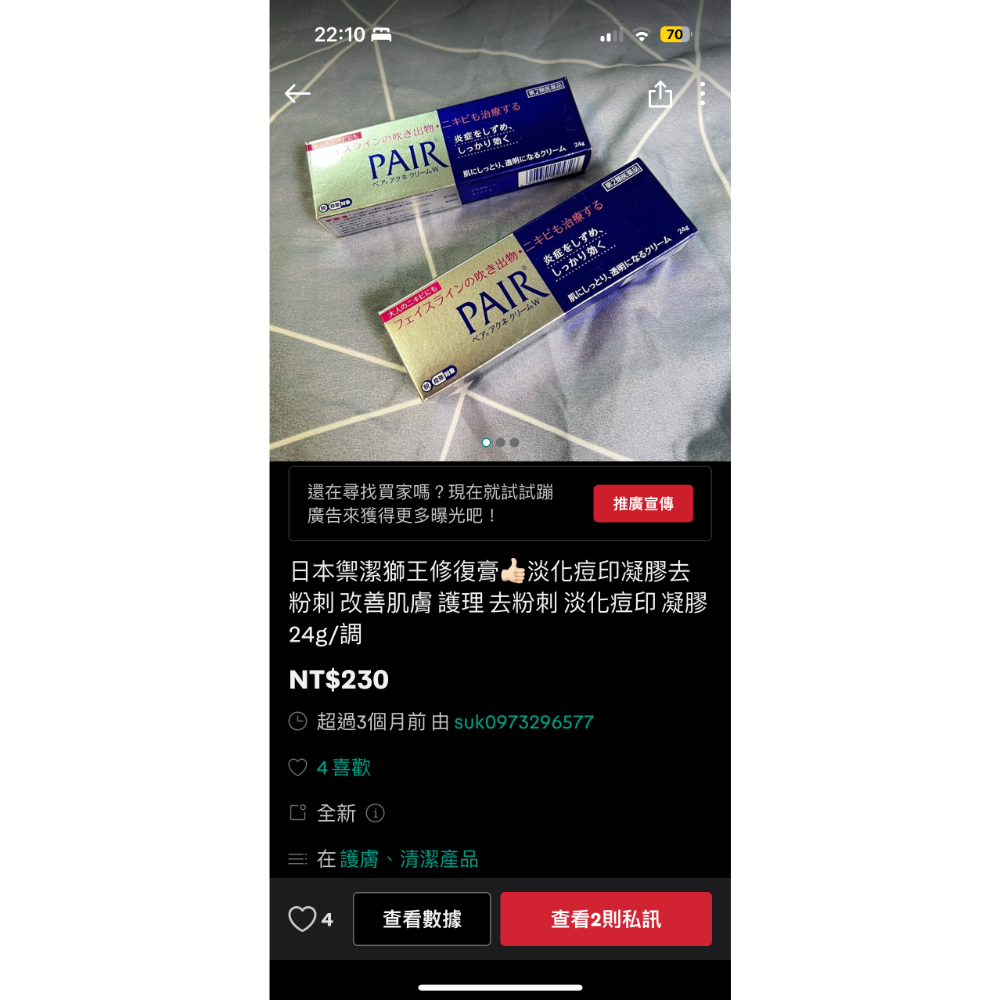
Task: Show info about 全新 condition
Action: pyautogui.click(x=375, y=813)
